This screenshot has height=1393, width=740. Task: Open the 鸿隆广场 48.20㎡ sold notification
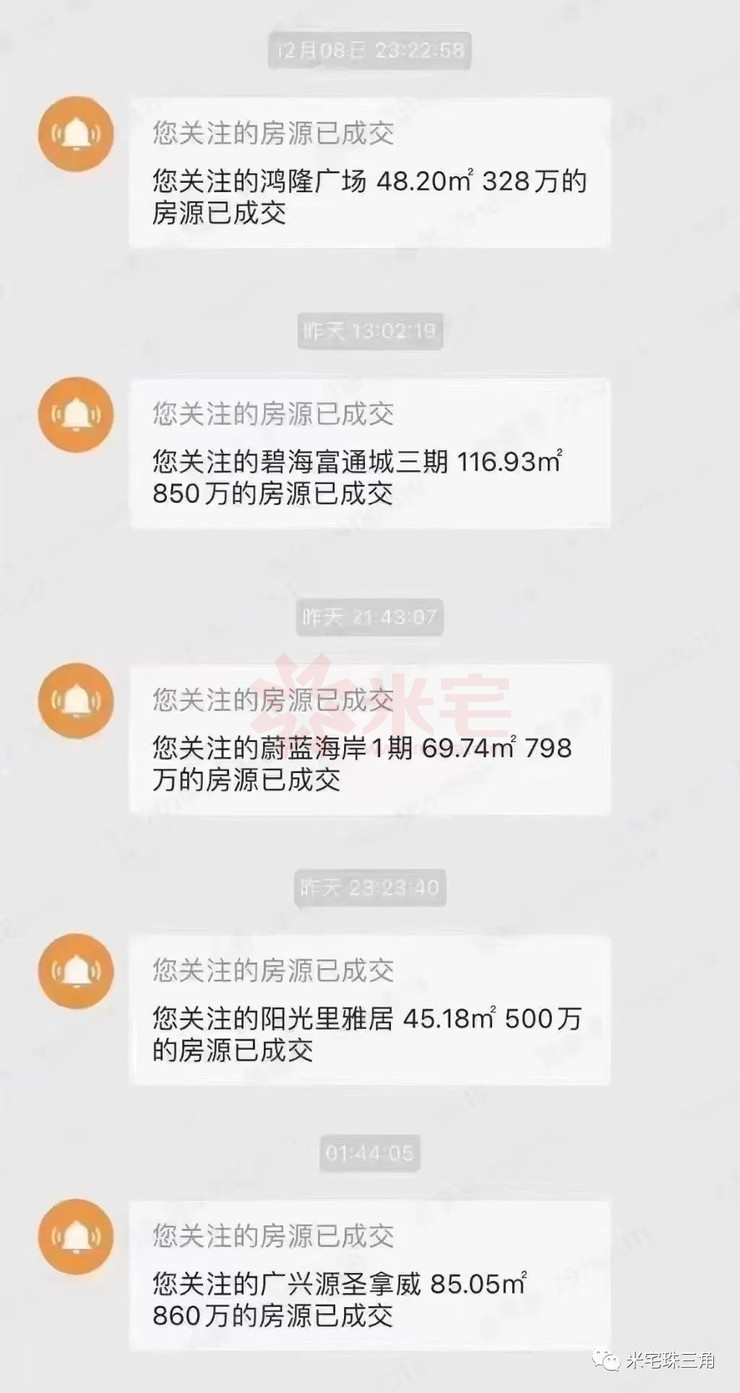369,173
